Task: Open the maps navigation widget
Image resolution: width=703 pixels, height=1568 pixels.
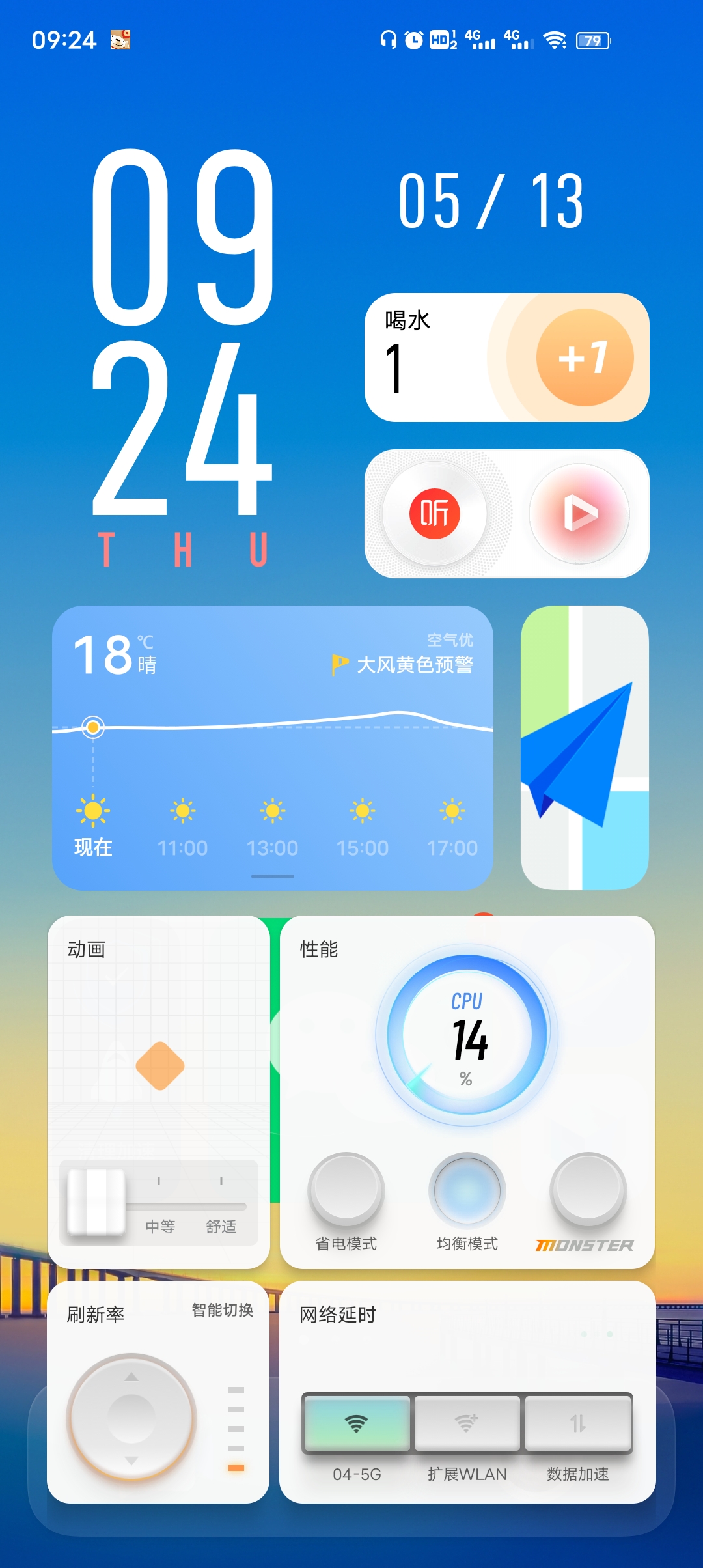Action: coord(585,748)
